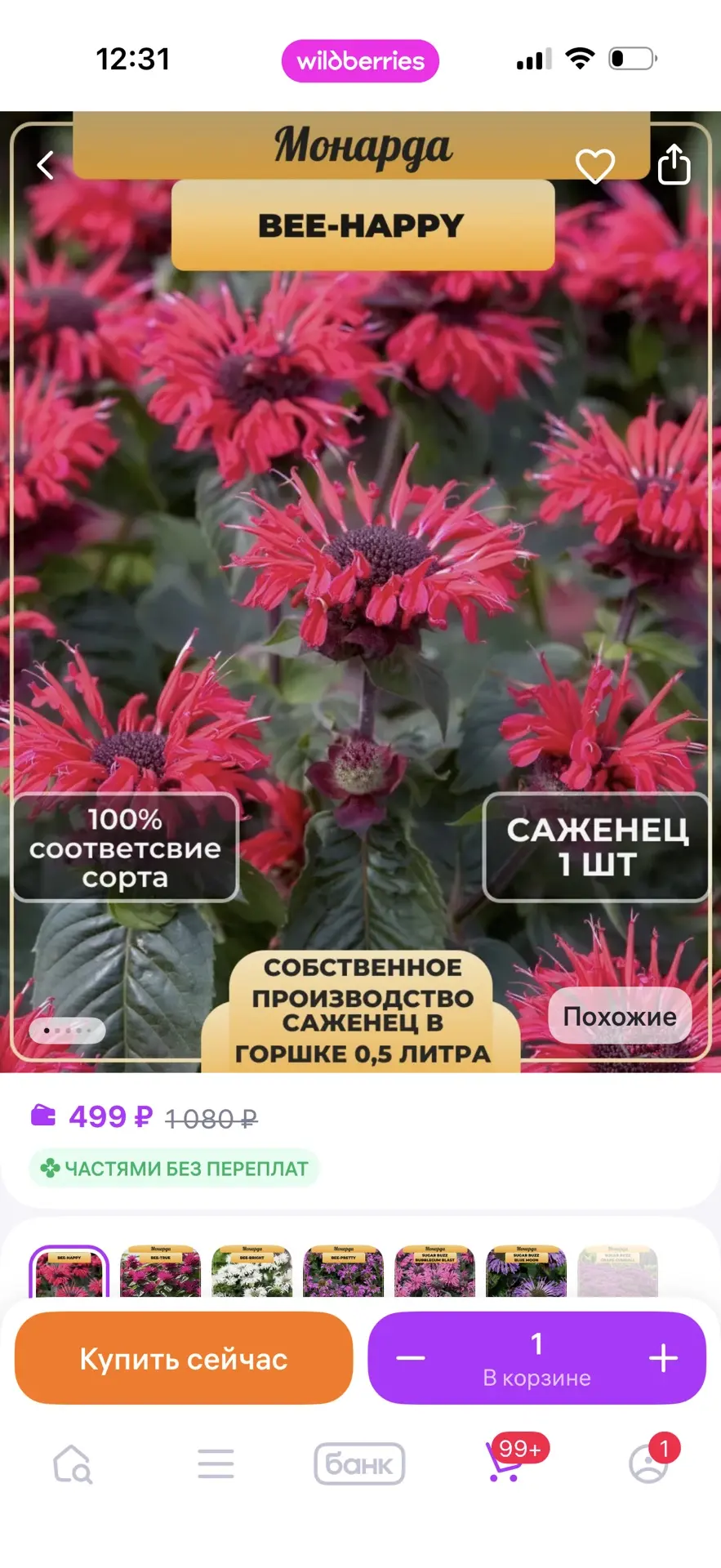Tap Частями без переплат installment badge
Image resolution: width=721 pixels, height=1568 pixels.
(x=174, y=1169)
